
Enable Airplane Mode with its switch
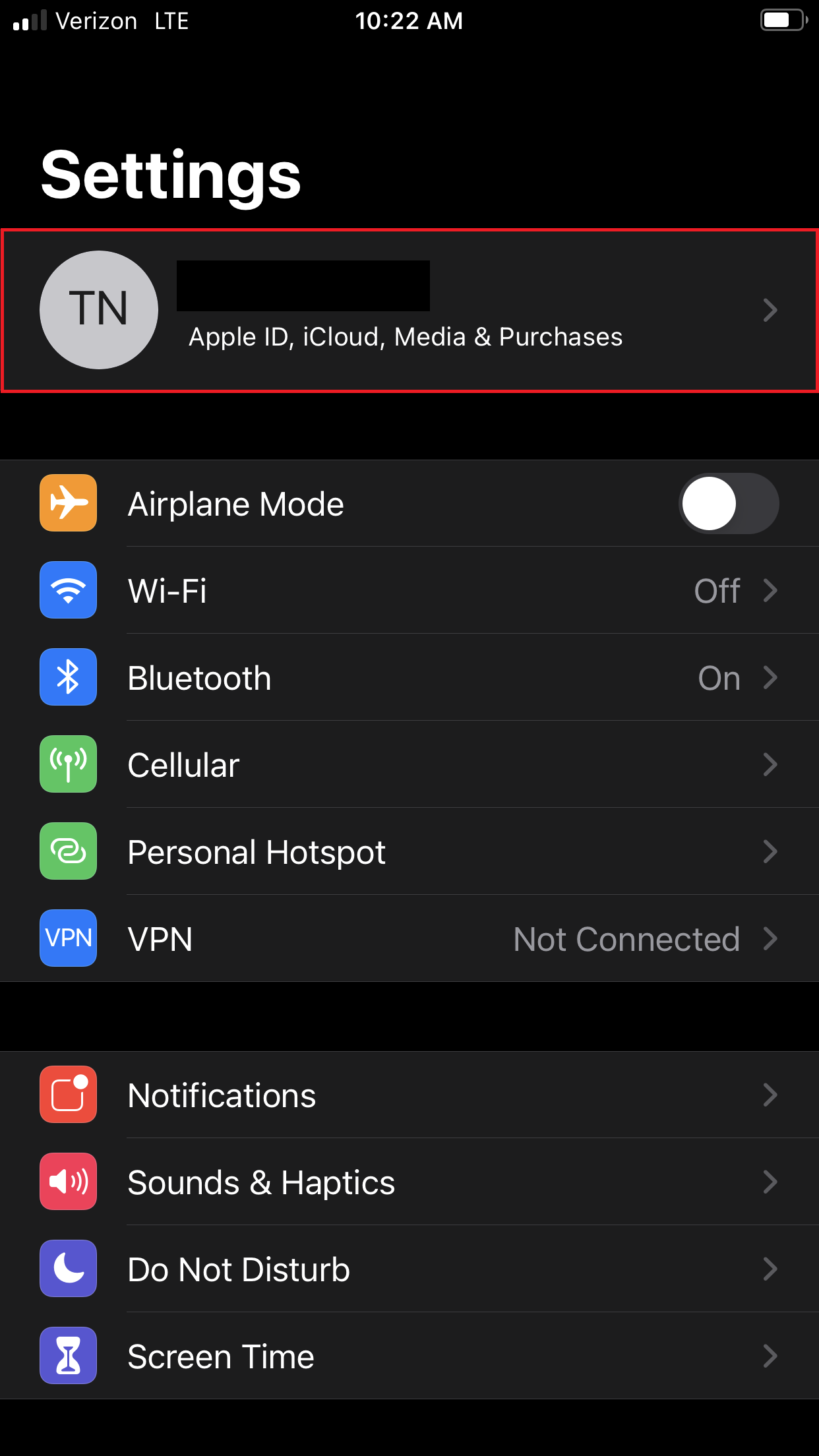(x=728, y=503)
